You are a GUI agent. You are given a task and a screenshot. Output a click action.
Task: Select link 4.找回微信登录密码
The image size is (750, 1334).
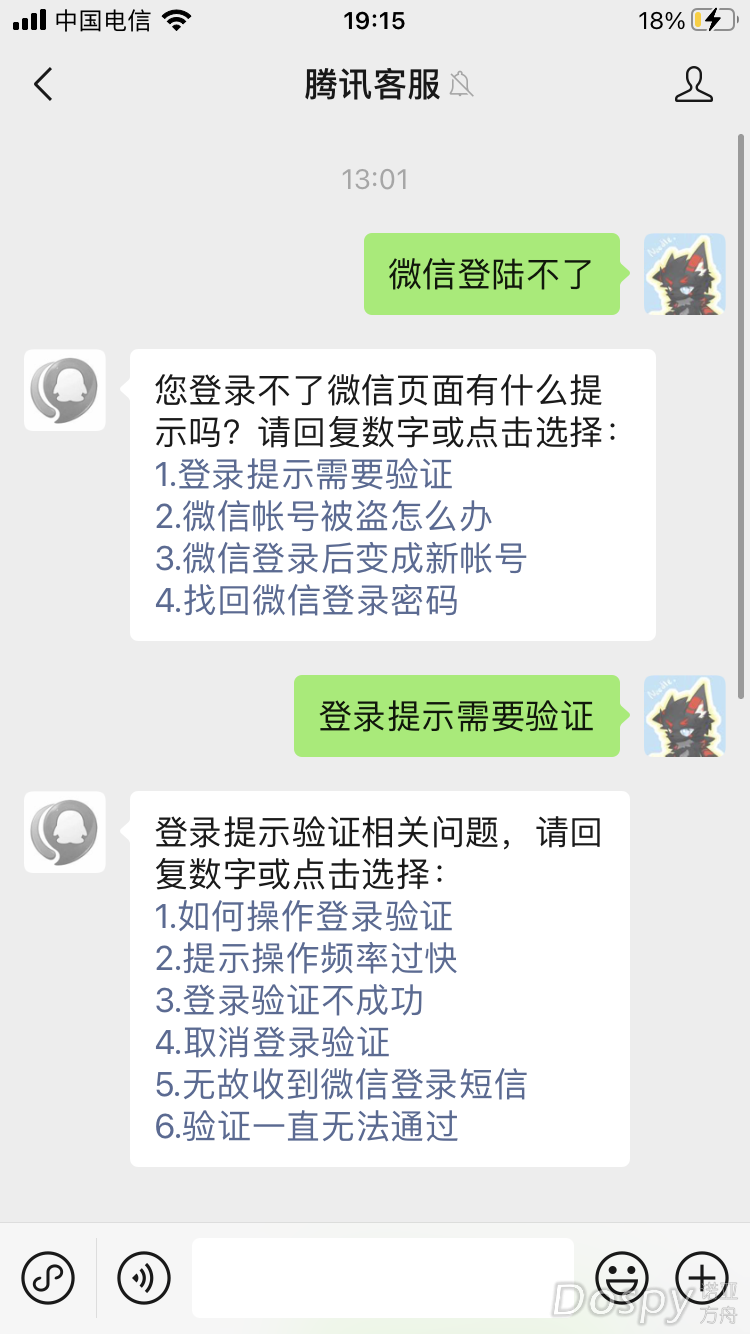click(x=307, y=601)
